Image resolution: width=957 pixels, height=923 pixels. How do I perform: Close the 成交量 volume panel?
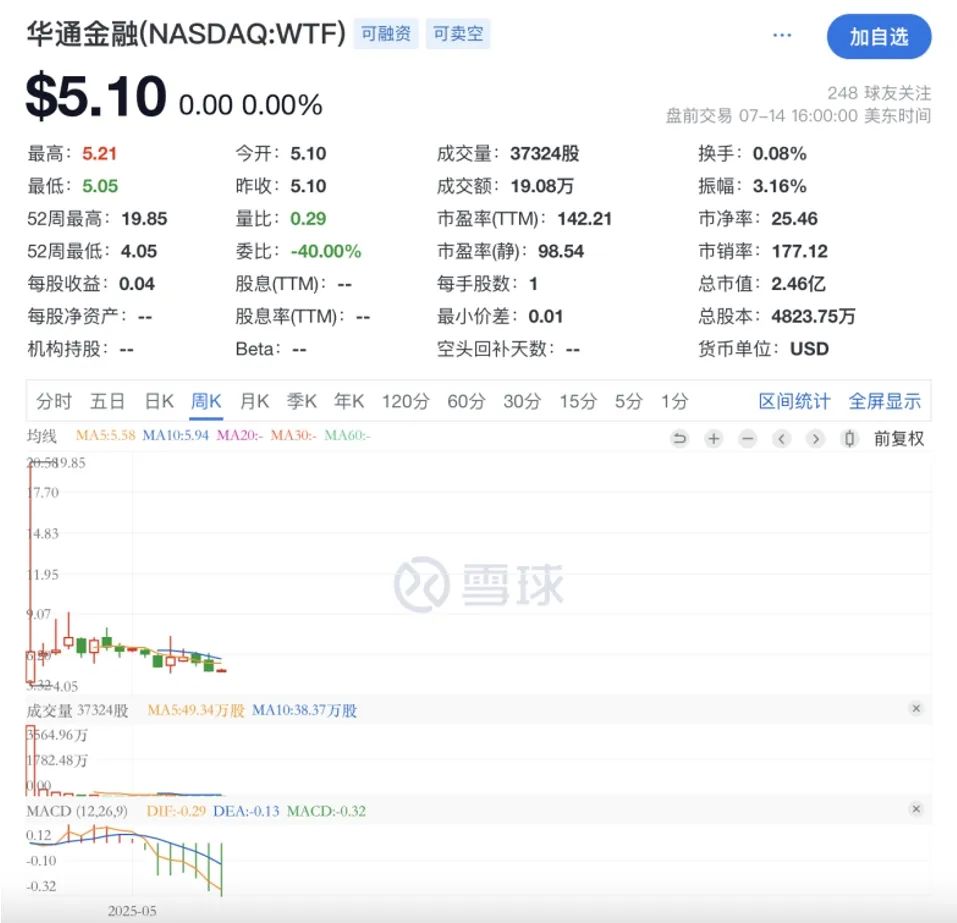click(915, 708)
